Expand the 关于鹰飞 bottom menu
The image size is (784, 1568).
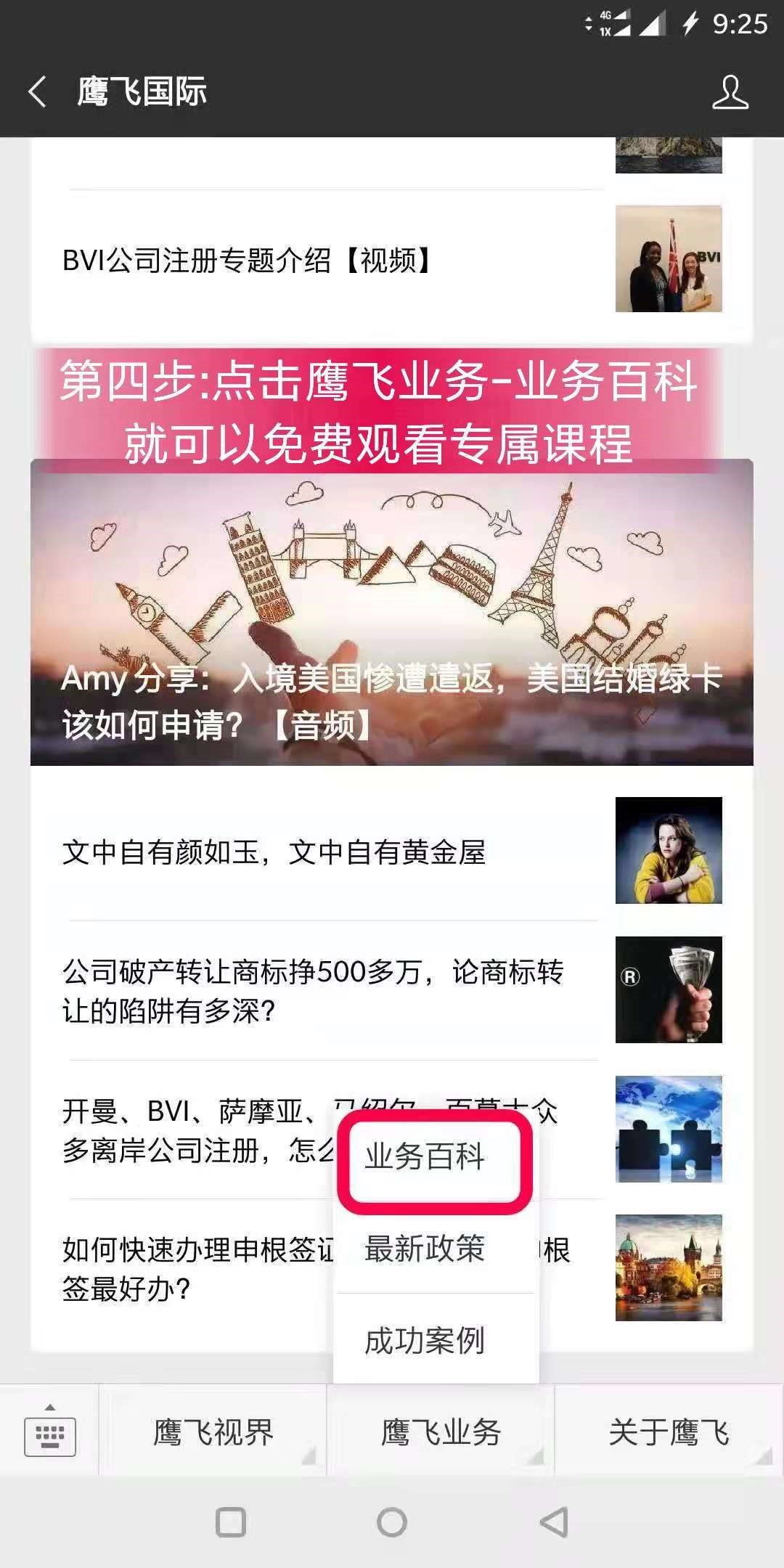pos(669,1432)
